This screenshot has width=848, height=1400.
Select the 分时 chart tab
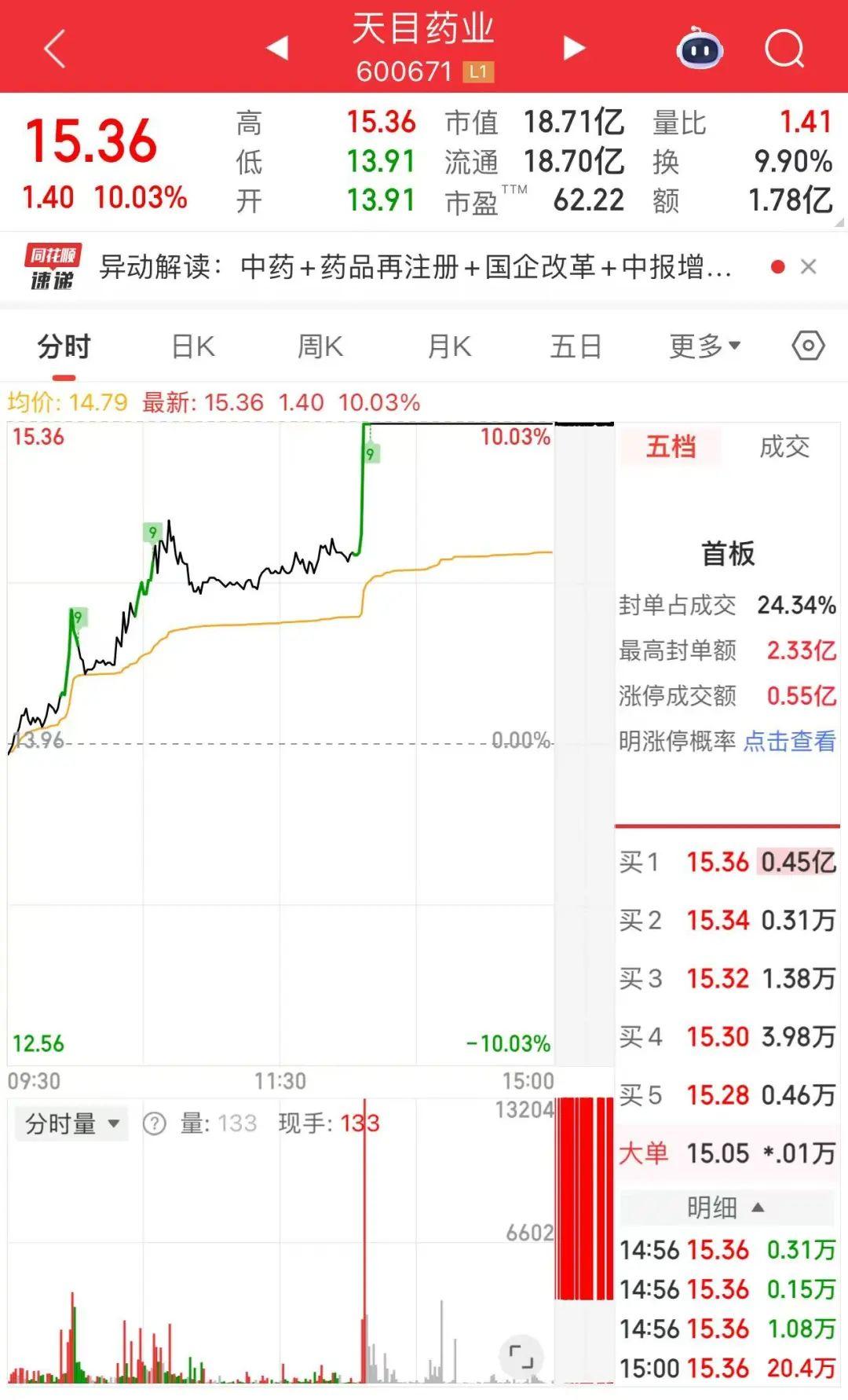64,346
